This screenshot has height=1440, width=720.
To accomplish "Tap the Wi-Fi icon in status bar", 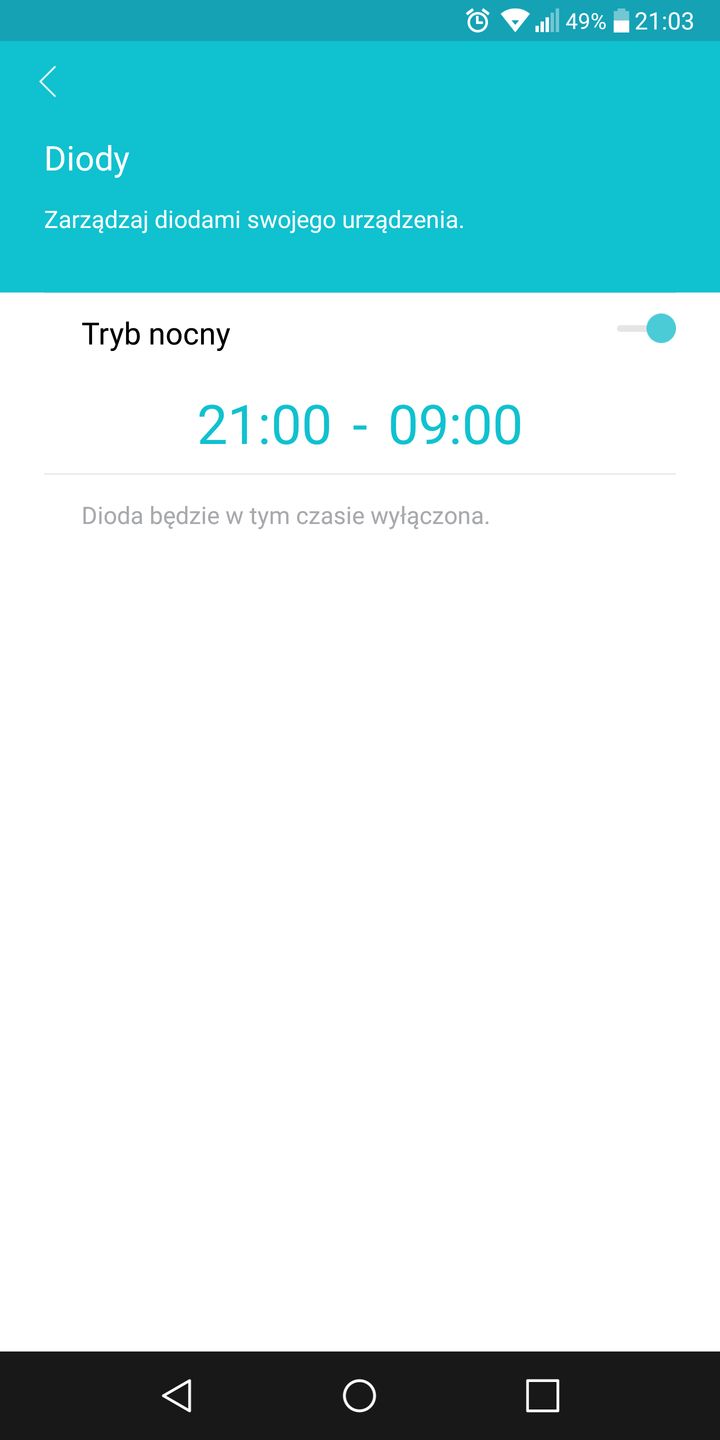I will point(513,20).
